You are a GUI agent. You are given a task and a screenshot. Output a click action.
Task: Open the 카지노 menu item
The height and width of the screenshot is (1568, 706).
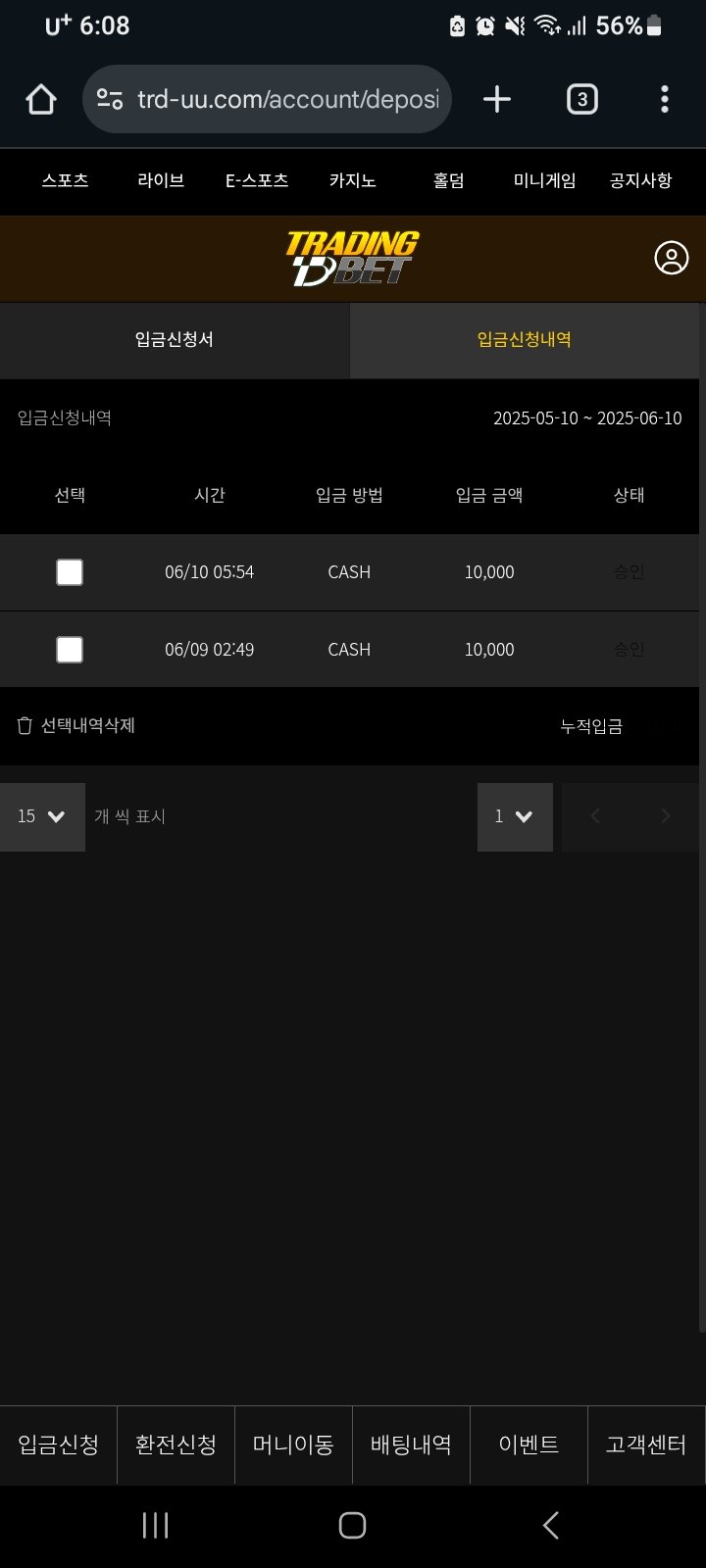[x=352, y=180]
